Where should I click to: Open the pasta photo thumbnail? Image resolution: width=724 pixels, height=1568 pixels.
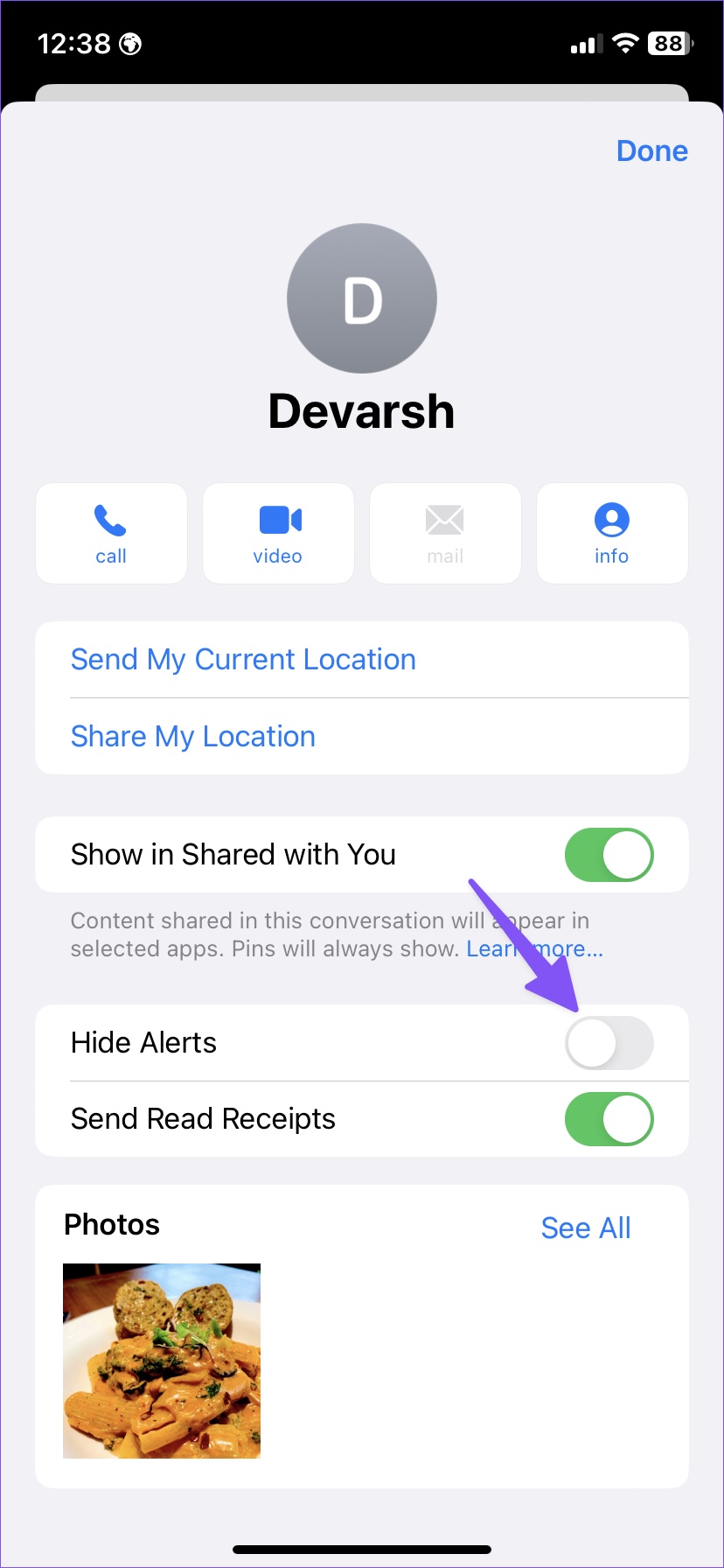pyautogui.click(x=162, y=1361)
